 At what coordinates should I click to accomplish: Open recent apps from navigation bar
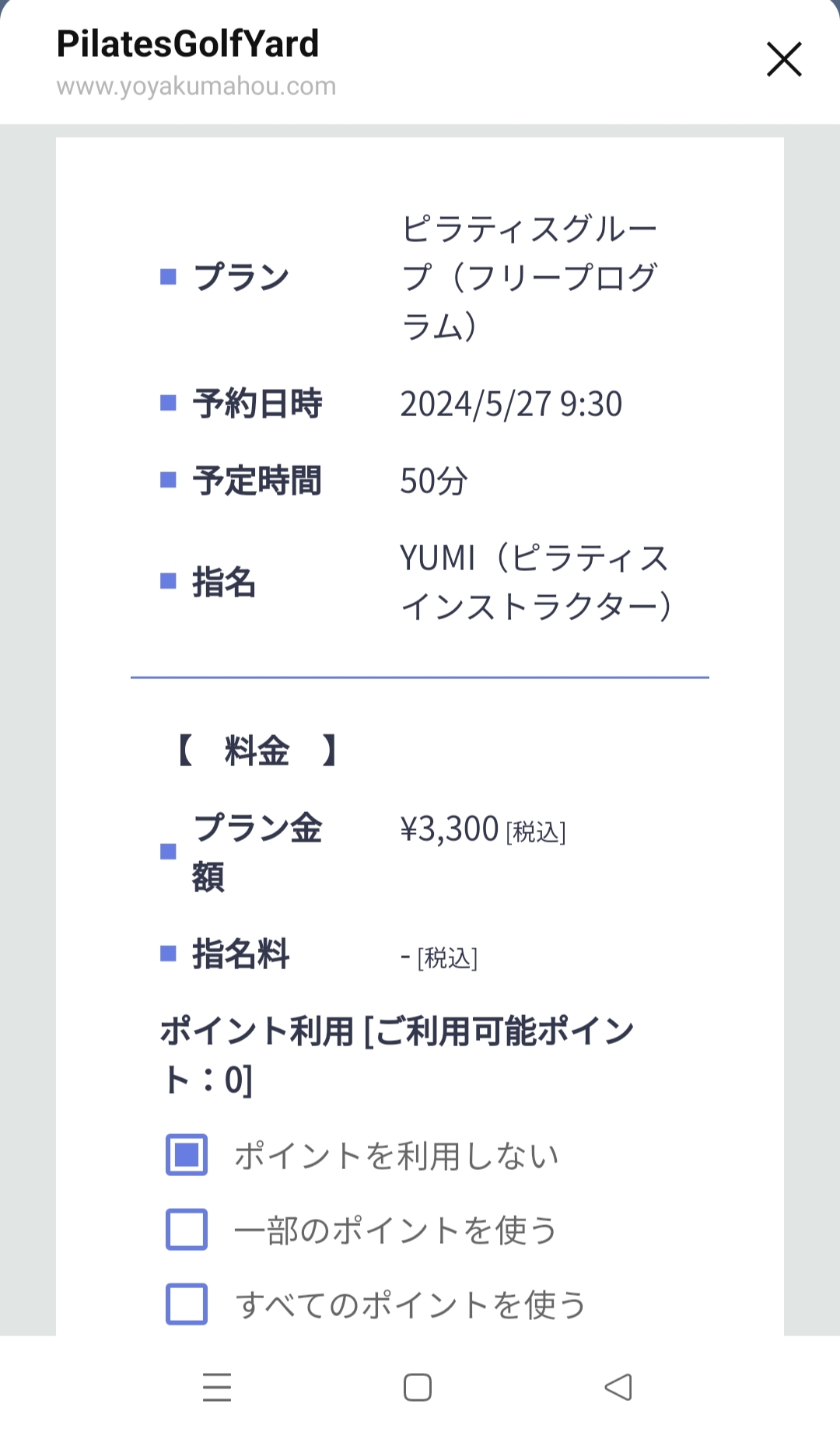click(x=217, y=1387)
